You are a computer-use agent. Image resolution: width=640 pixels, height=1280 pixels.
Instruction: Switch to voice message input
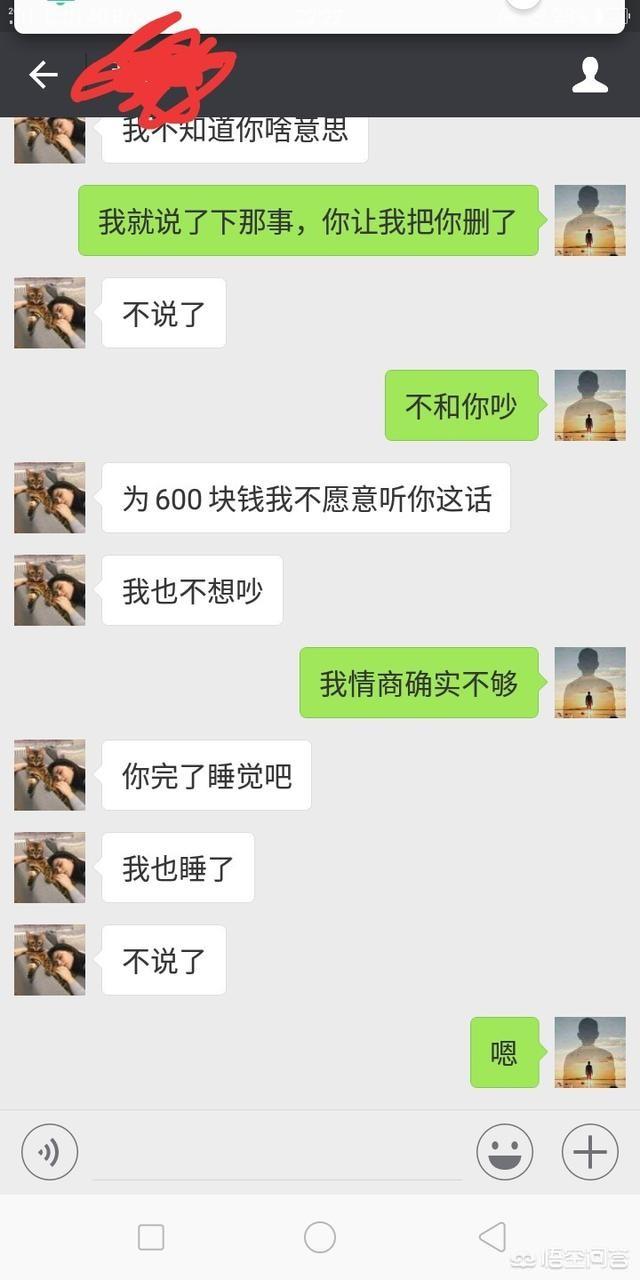click(x=50, y=1152)
